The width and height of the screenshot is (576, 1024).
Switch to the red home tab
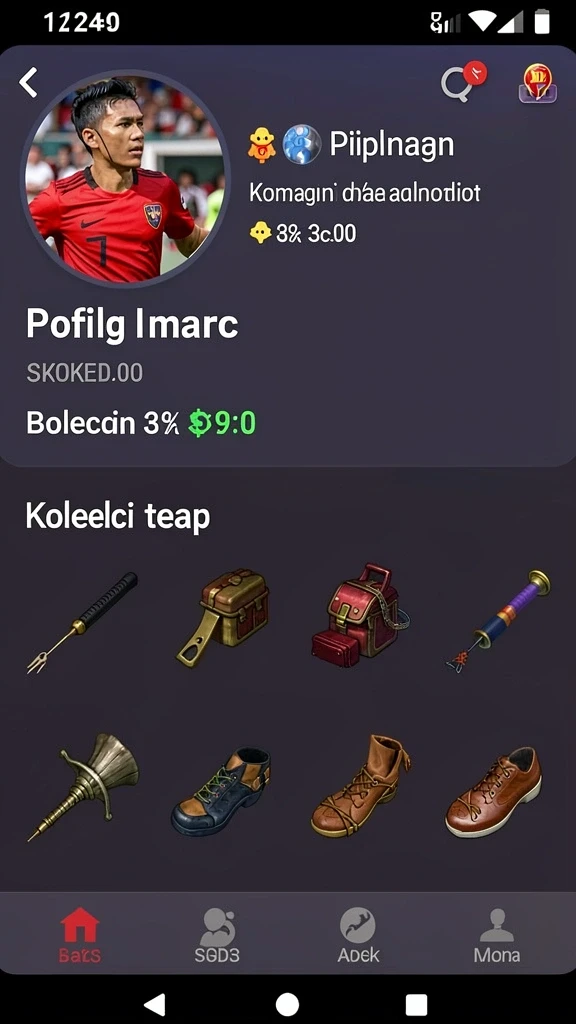point(80,935)
